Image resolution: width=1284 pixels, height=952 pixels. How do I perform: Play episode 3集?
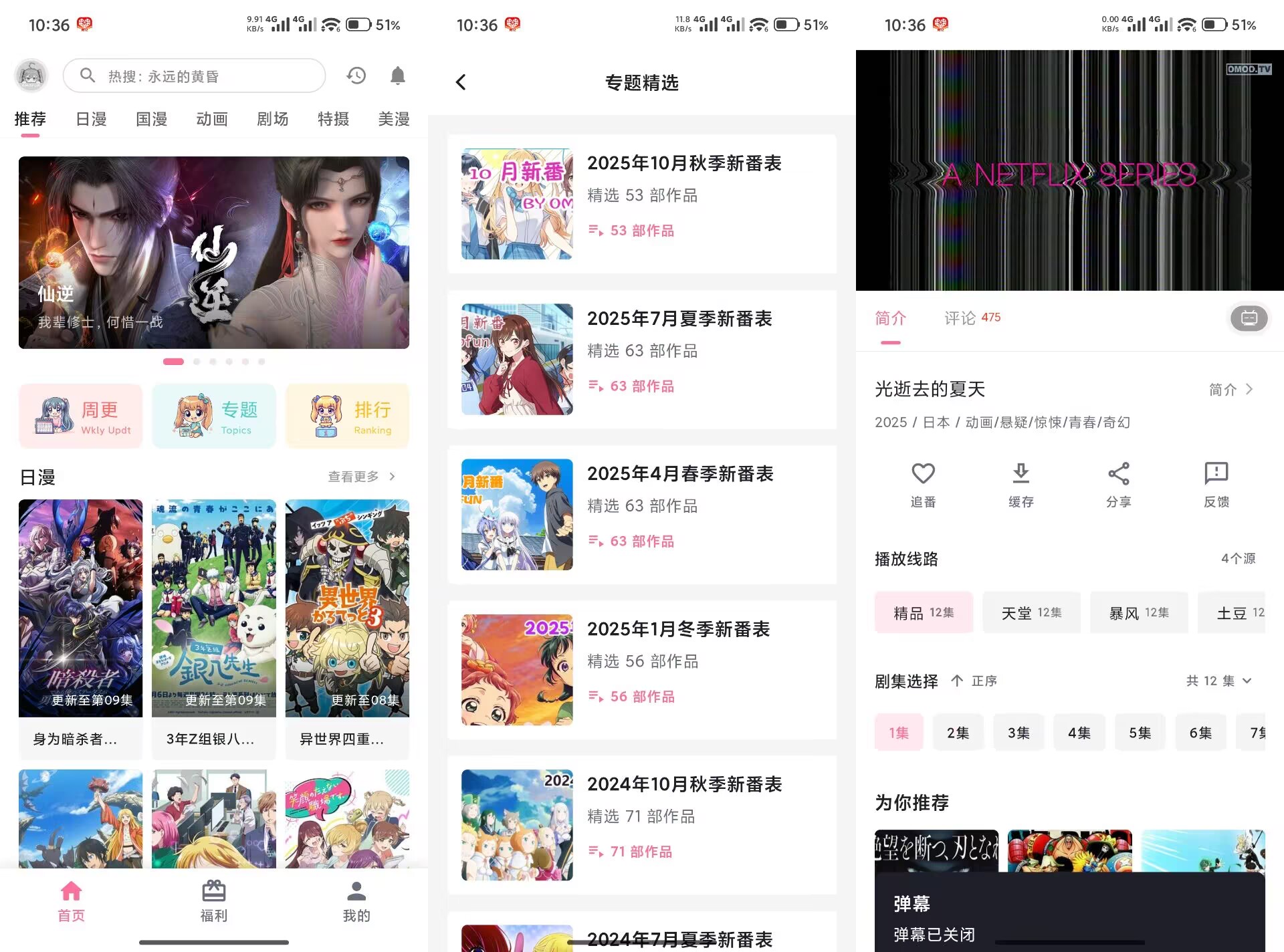pos(1018,733)
